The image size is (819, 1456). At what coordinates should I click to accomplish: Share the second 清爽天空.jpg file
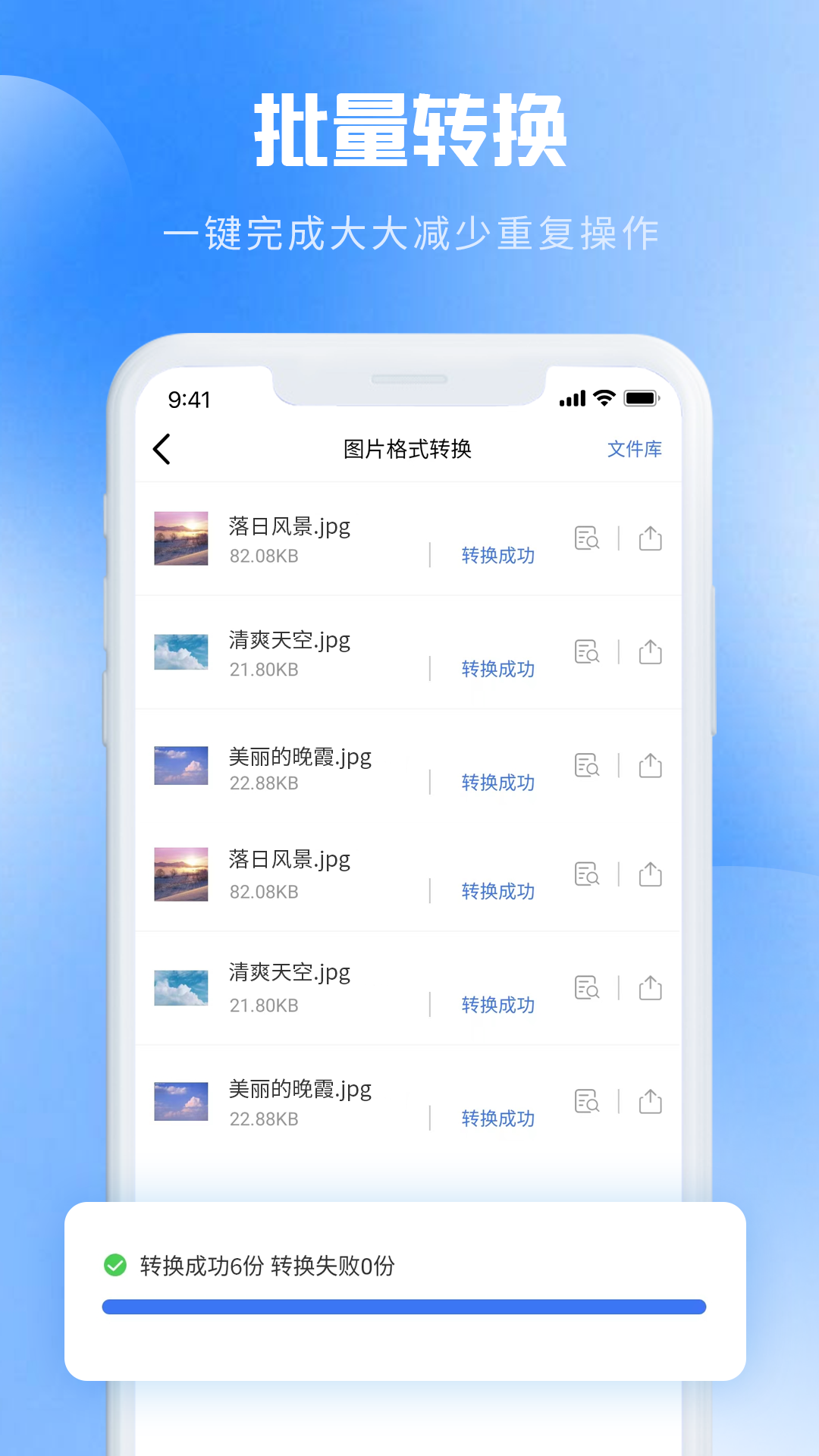[x=650, y=989]
